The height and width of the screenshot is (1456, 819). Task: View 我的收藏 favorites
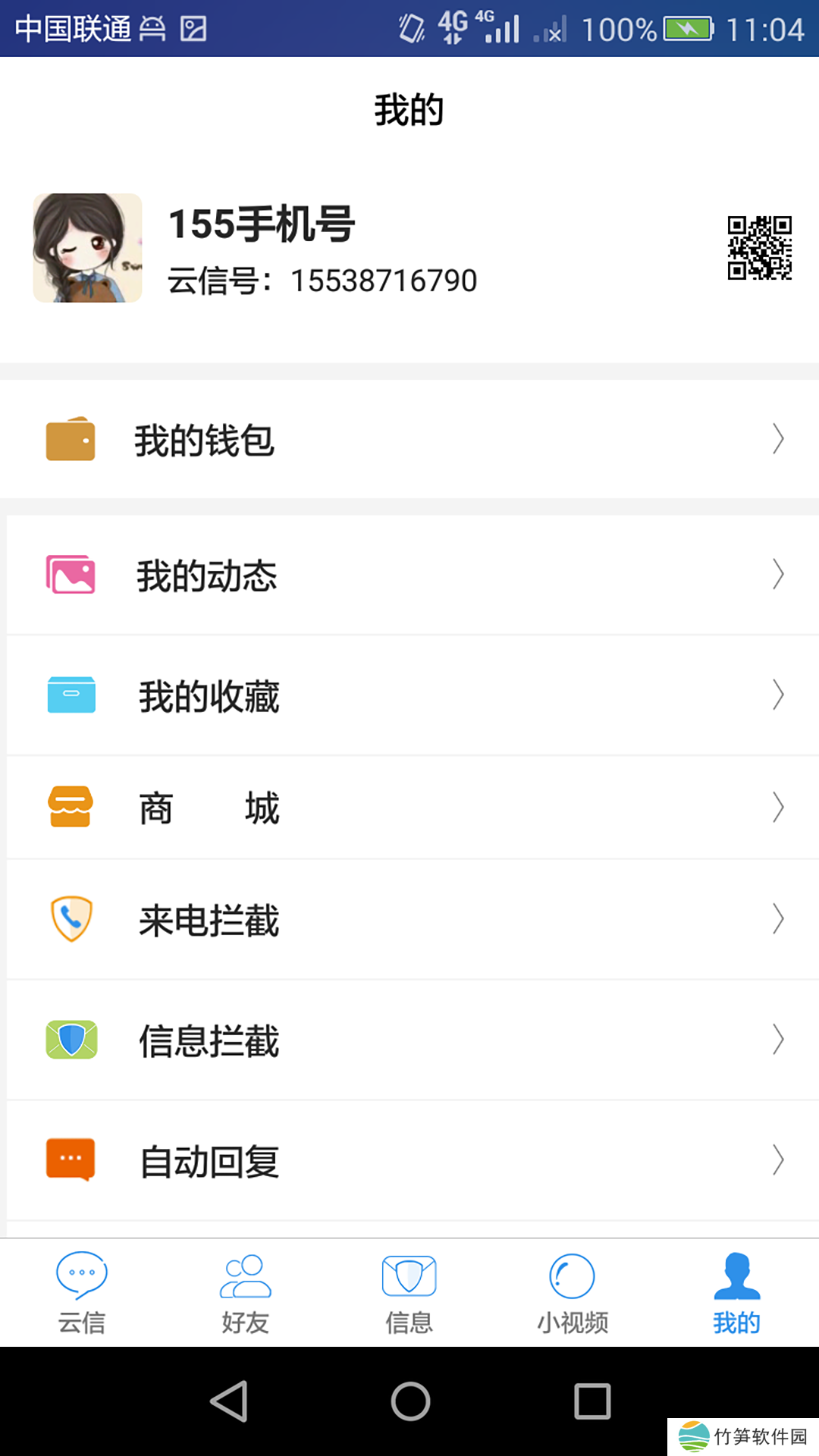tap(409, 695)
